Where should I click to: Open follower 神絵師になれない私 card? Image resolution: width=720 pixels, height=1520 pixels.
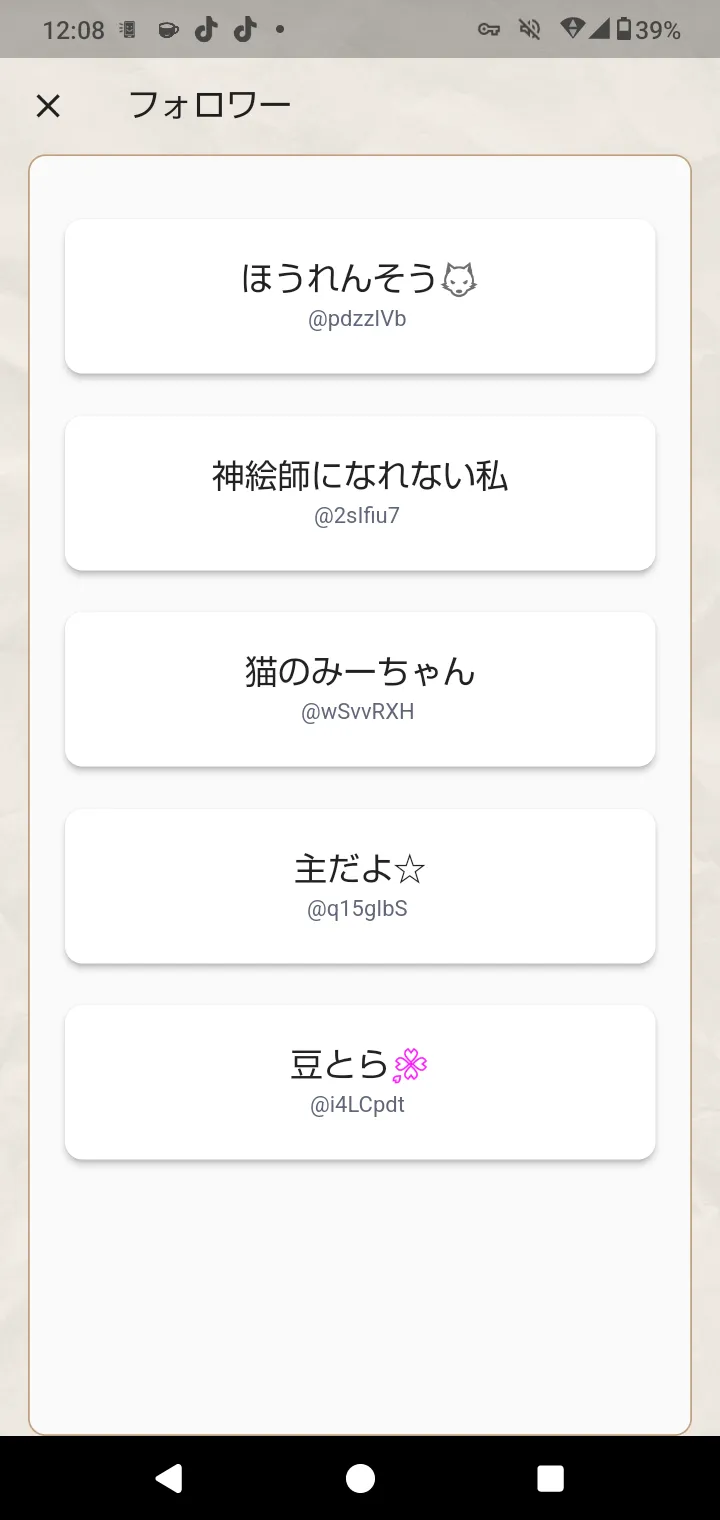coord(360,493)
